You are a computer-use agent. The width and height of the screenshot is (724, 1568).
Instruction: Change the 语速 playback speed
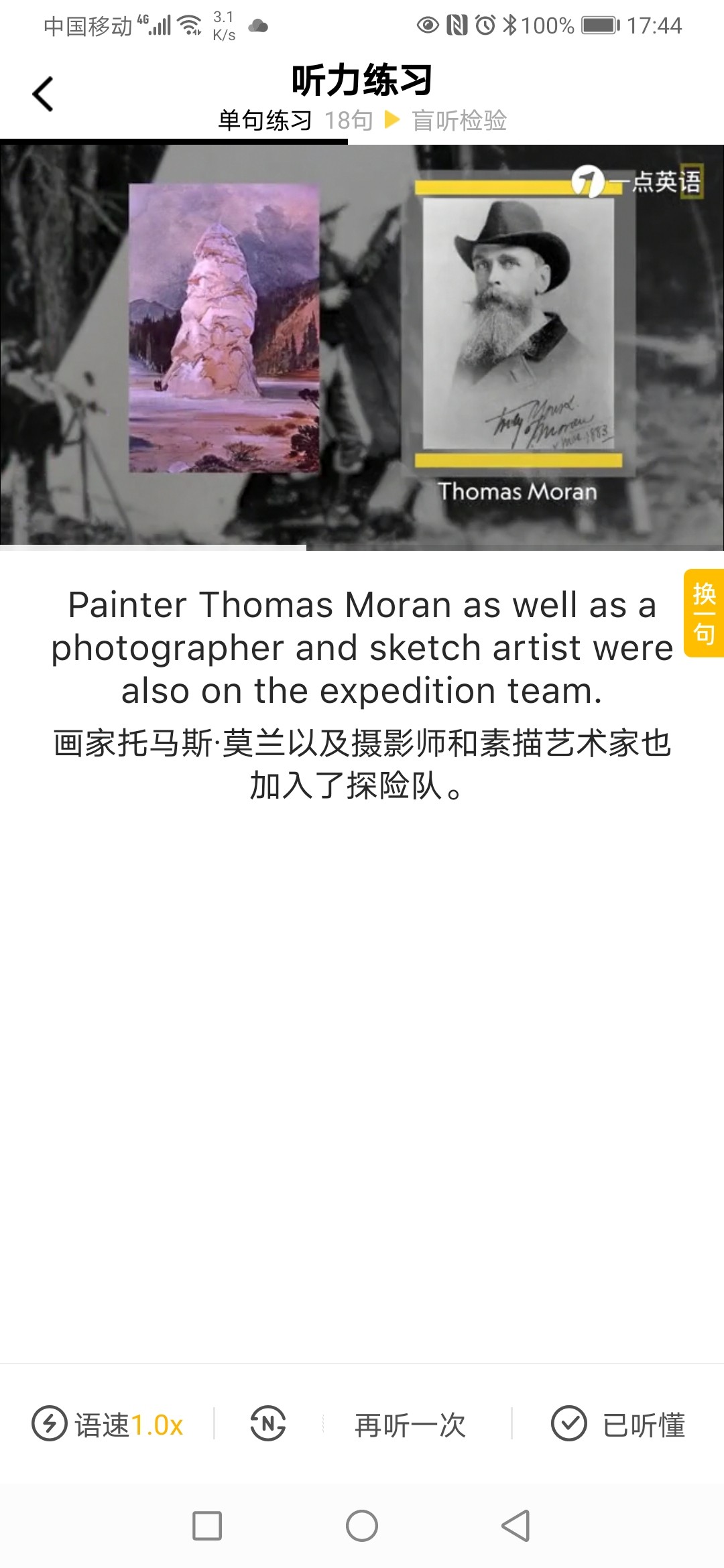pos(107,1425)
